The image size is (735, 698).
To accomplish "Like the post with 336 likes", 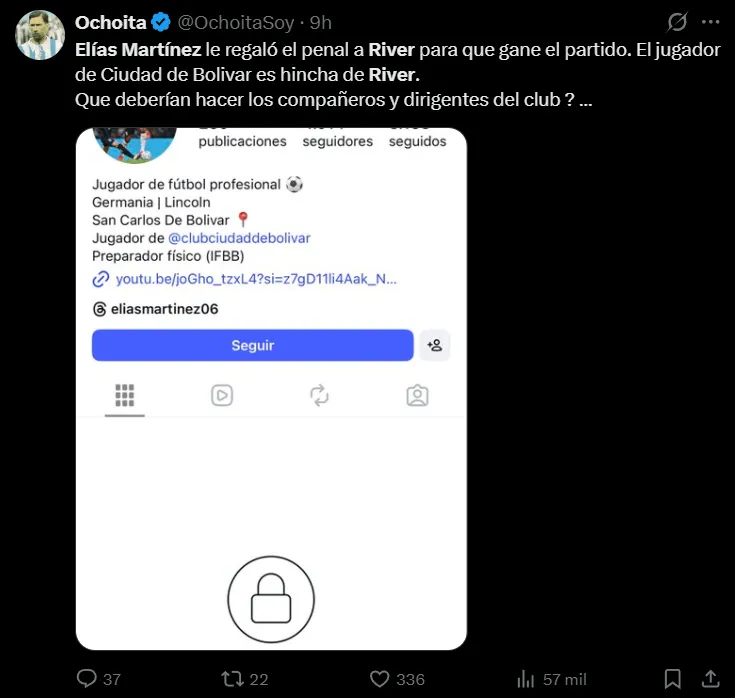I will point(380,679).
